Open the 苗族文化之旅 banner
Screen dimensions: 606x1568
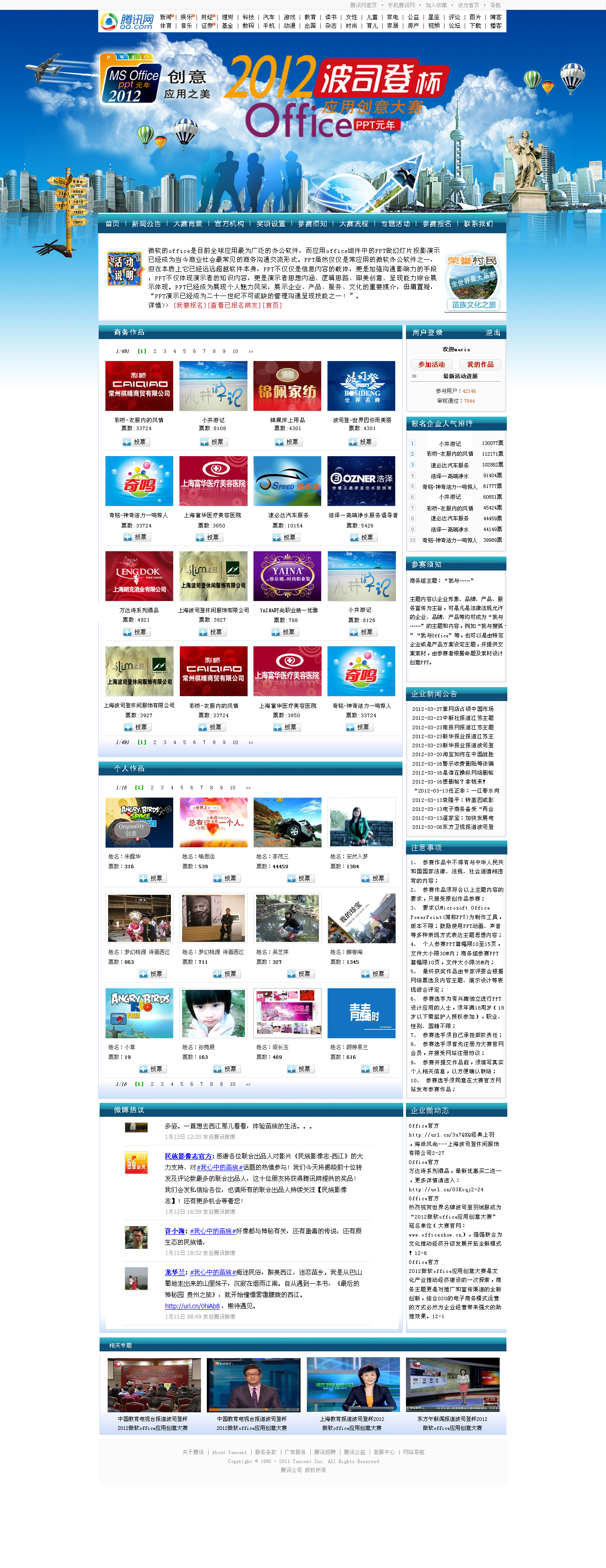pos(473,305)
